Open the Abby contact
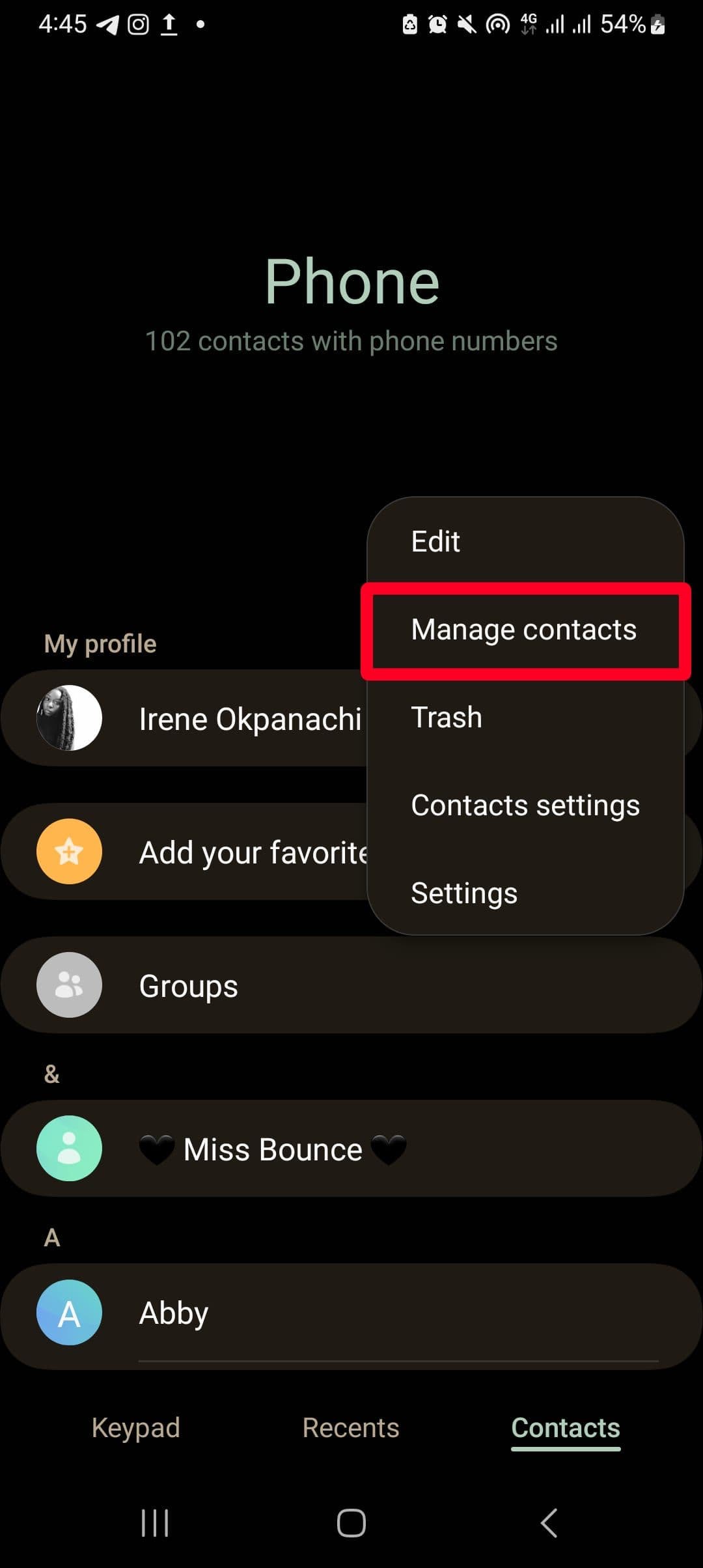The height and width of the screenshot is (1568, 703). pos(351,1313)
